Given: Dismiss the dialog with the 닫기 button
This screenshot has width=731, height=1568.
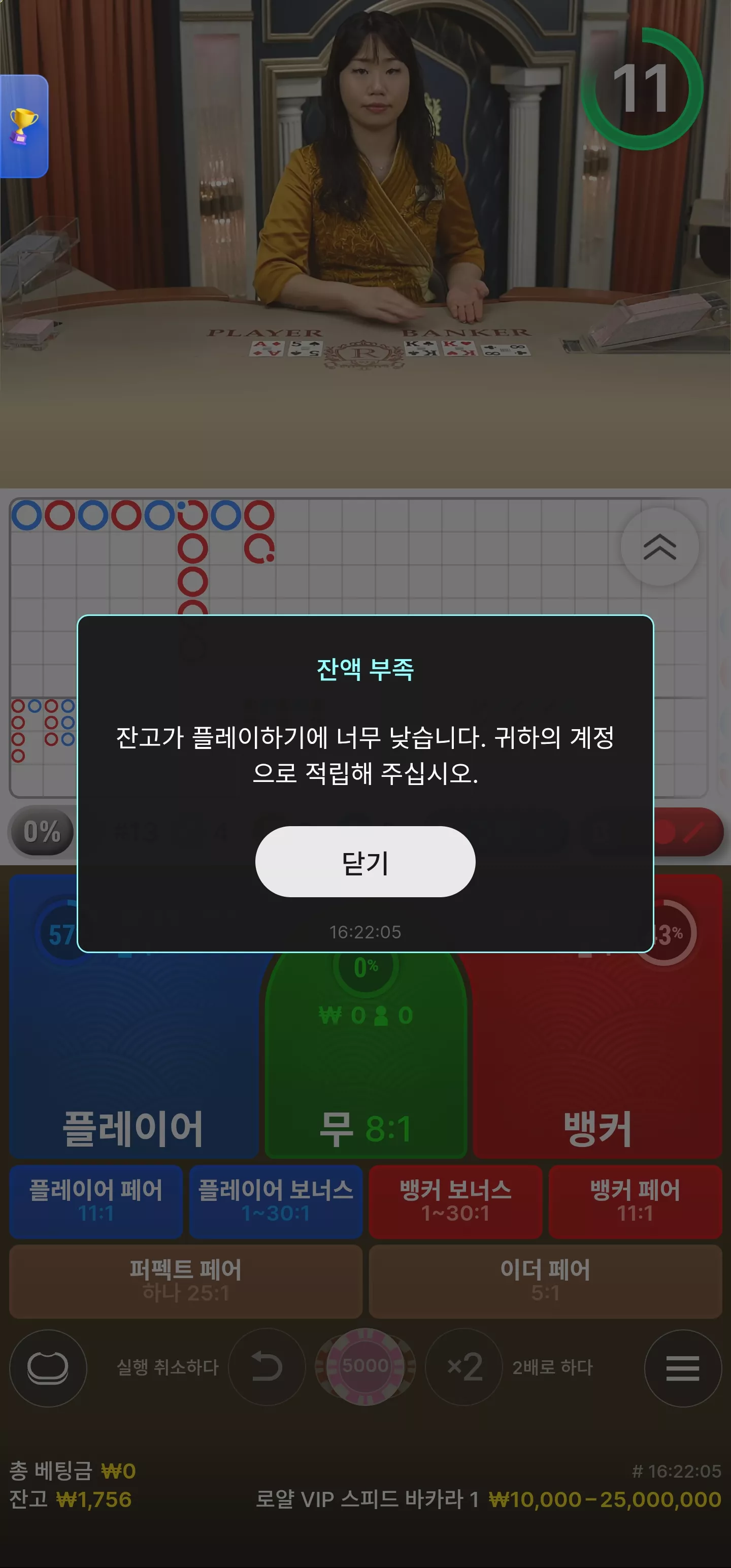Looking at the screenshot, I should 365,861.
